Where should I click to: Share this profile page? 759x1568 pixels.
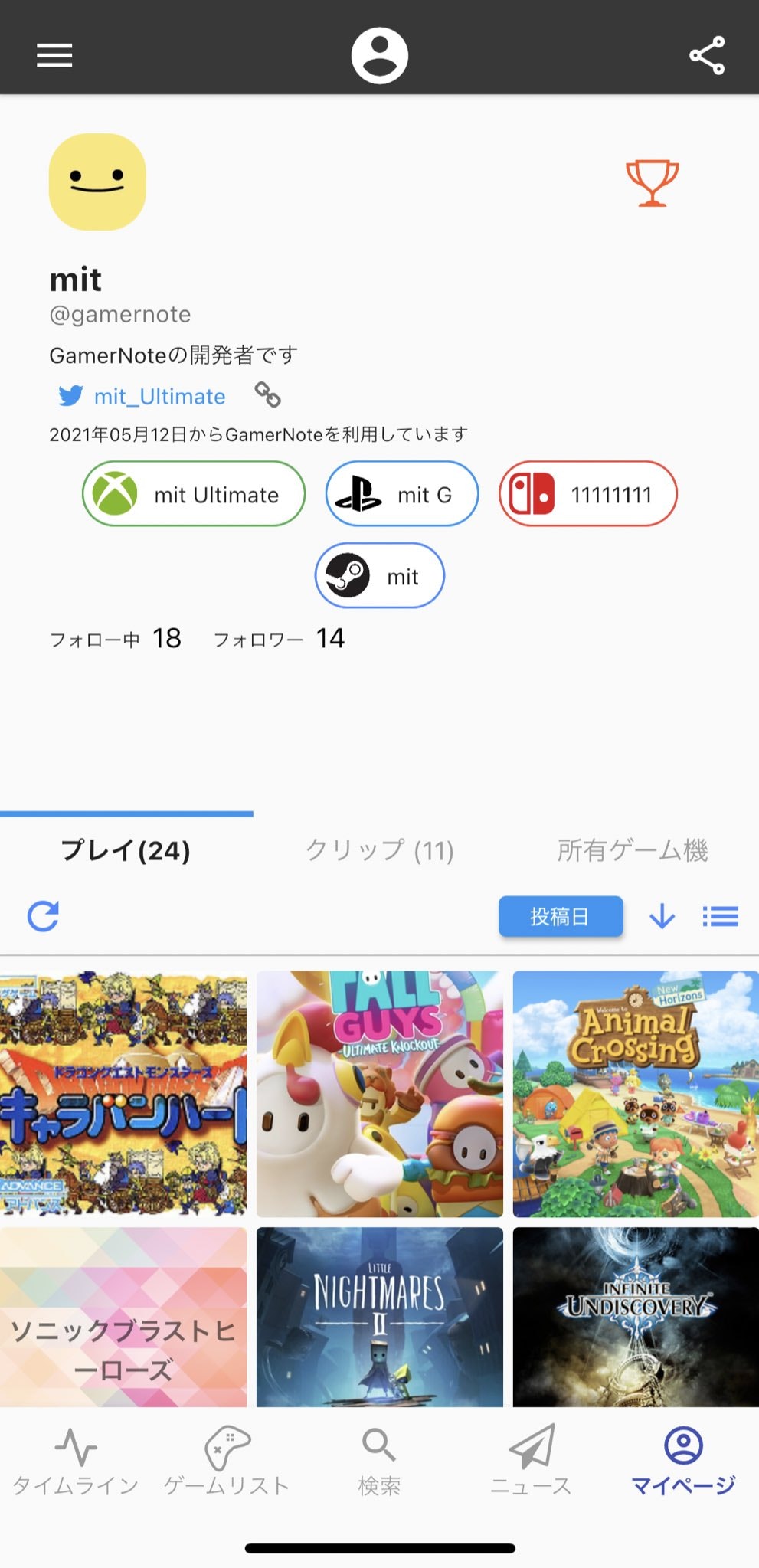[706, 55]
